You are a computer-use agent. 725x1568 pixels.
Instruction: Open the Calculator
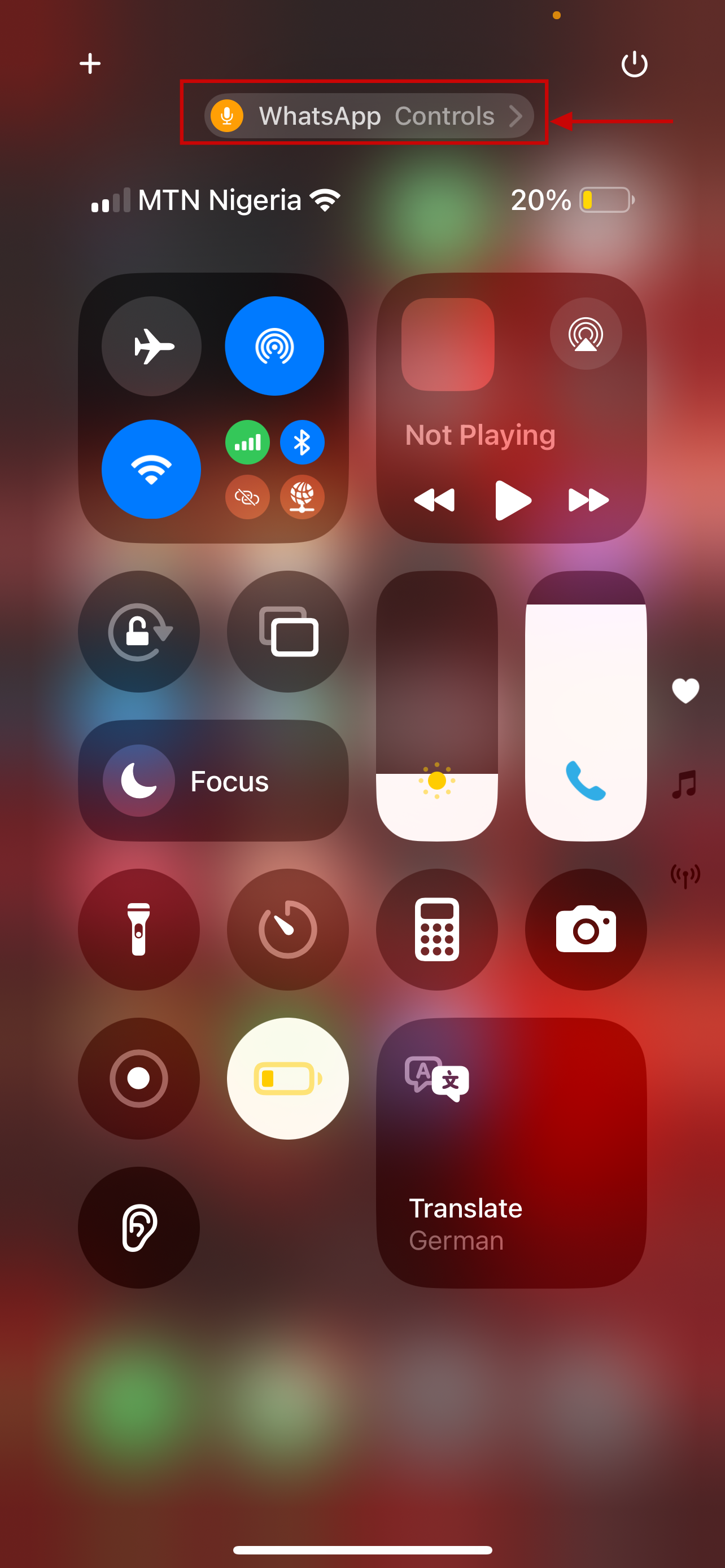click(x=436, y=929)
